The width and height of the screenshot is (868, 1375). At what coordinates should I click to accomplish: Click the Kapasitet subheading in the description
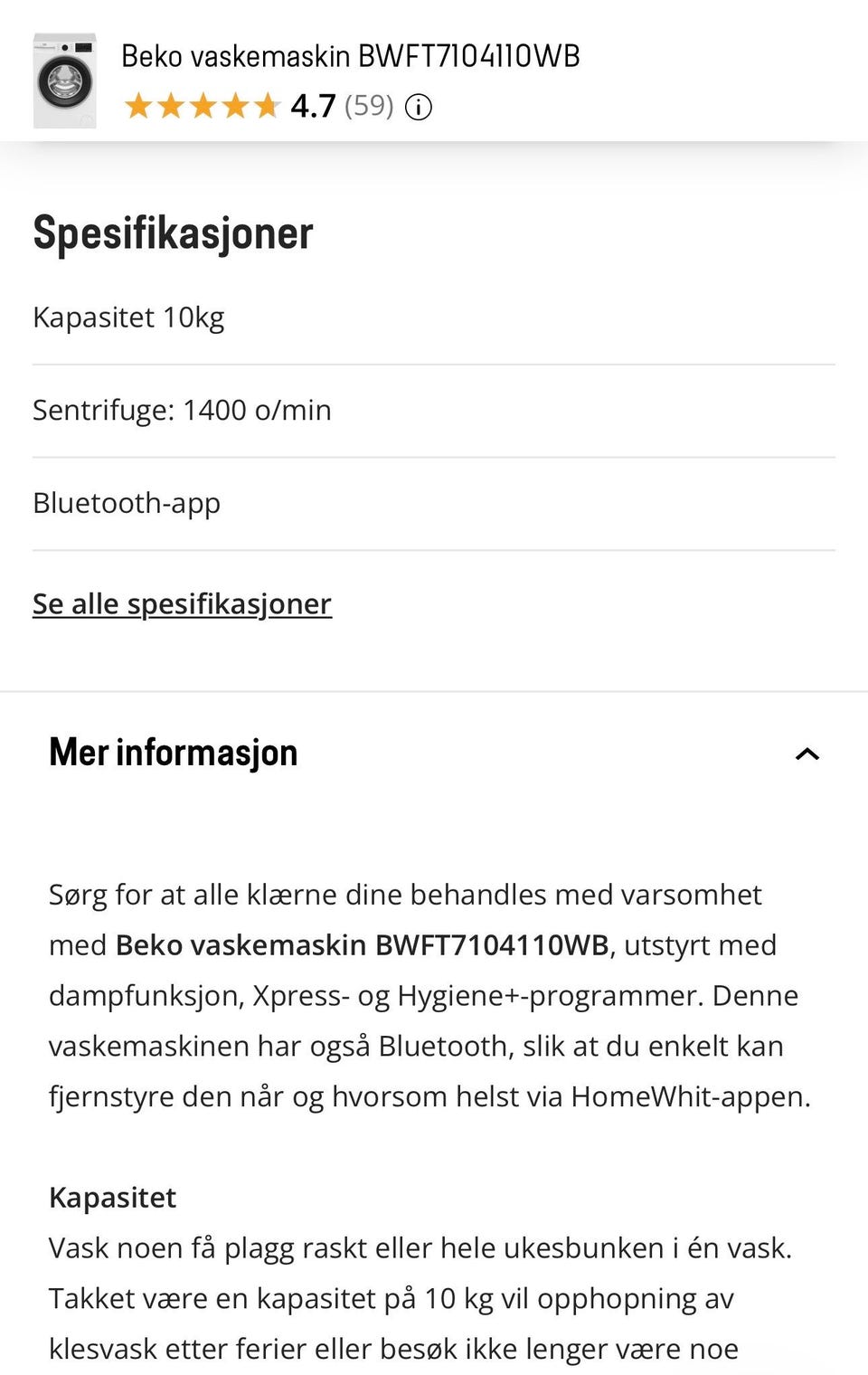[x=112, y=1198]
